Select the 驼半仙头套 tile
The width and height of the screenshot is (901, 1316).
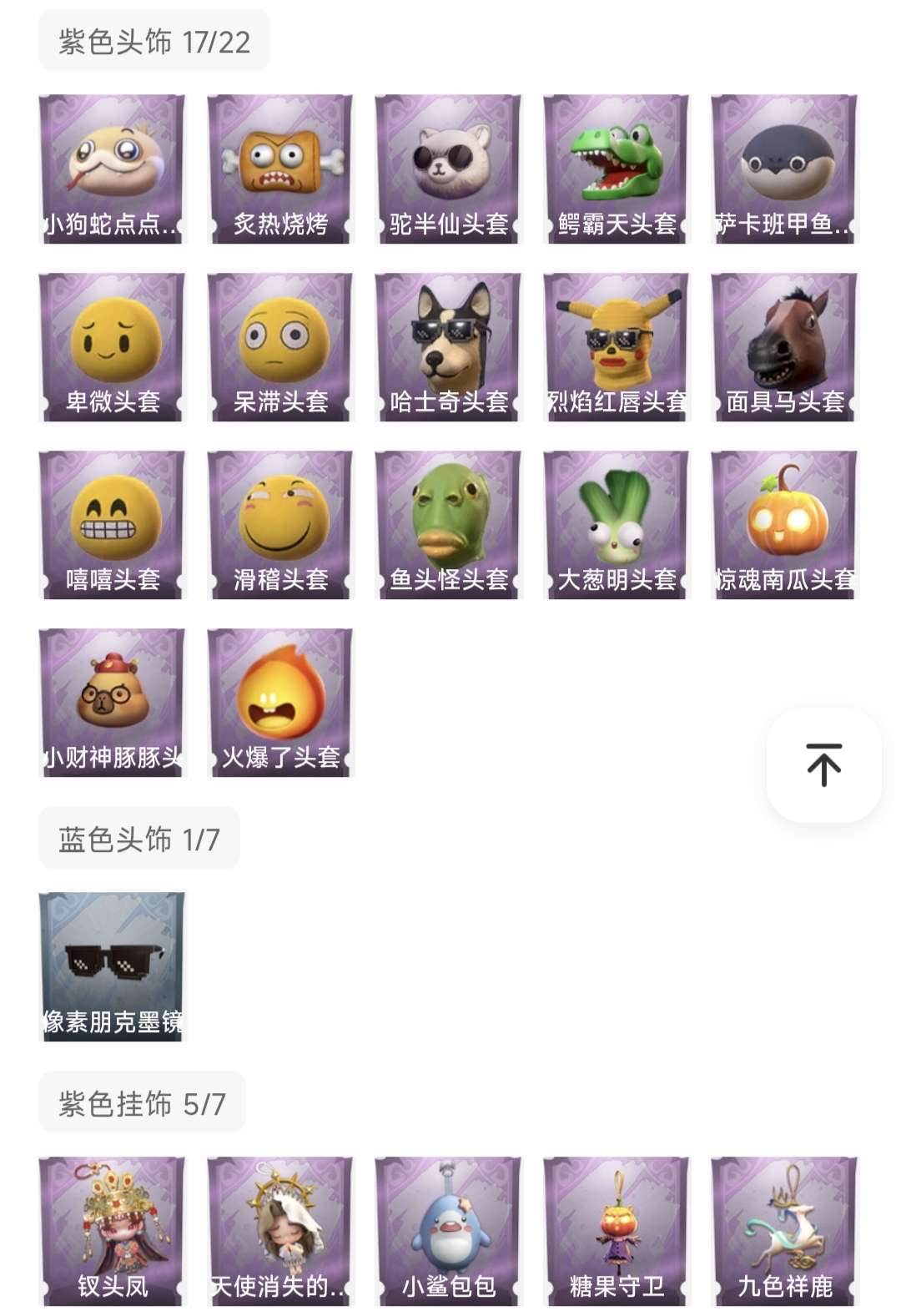[448, 169]
